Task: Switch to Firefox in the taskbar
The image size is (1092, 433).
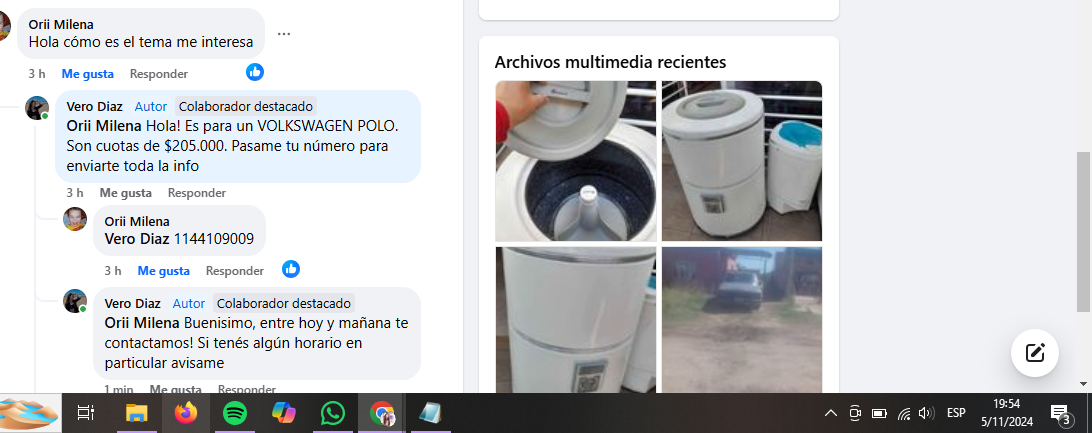Action: click(x=186, y=412)
